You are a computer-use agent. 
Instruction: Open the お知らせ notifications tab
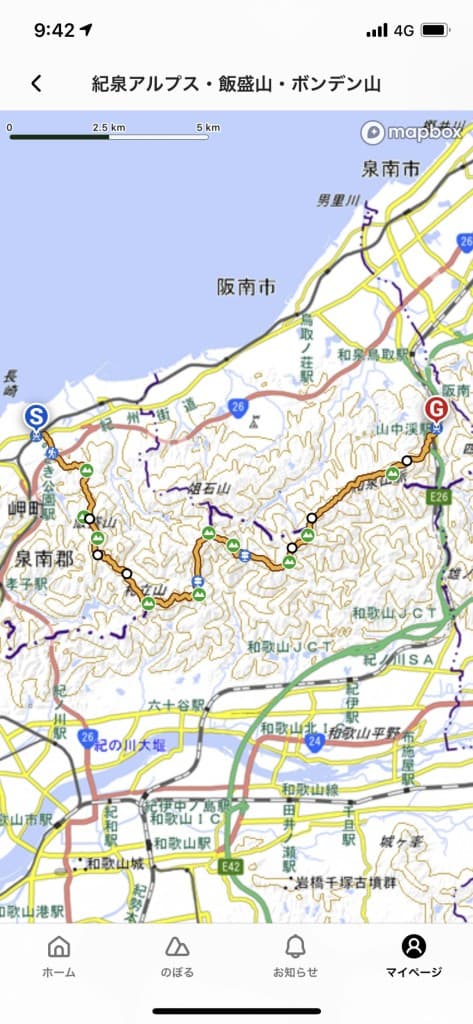point(295,955)
